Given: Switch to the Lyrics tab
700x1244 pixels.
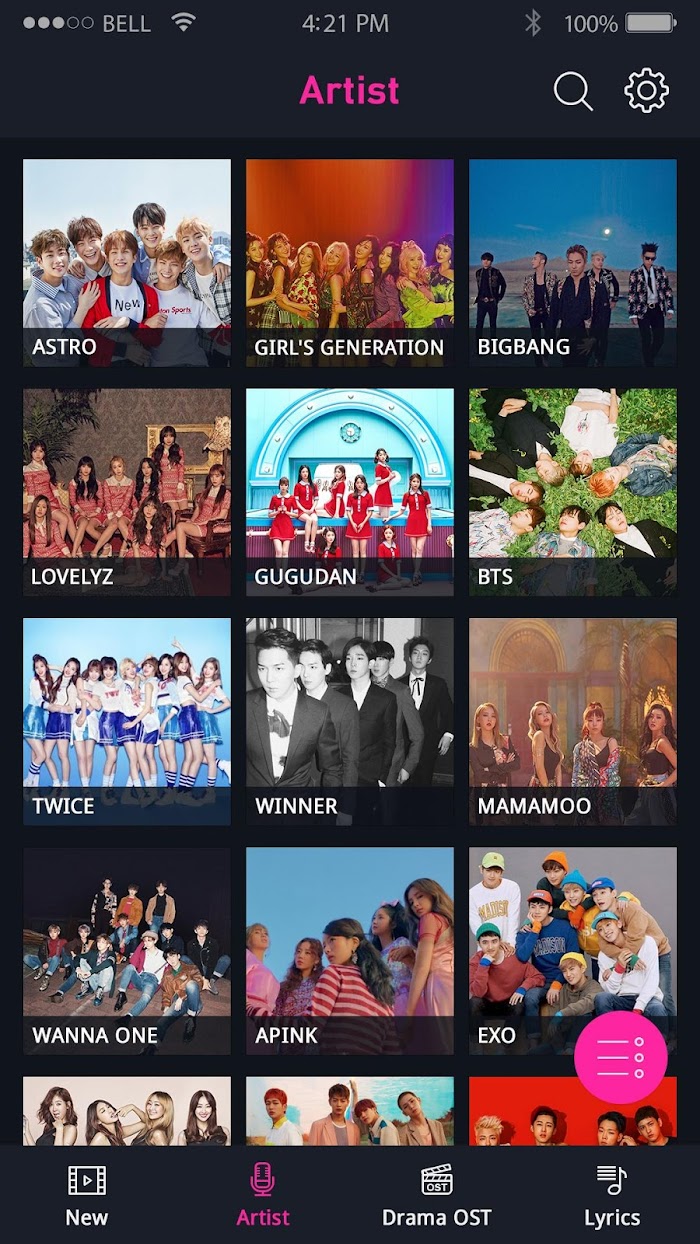Looking at the screenshot, I should point(612,1196).
